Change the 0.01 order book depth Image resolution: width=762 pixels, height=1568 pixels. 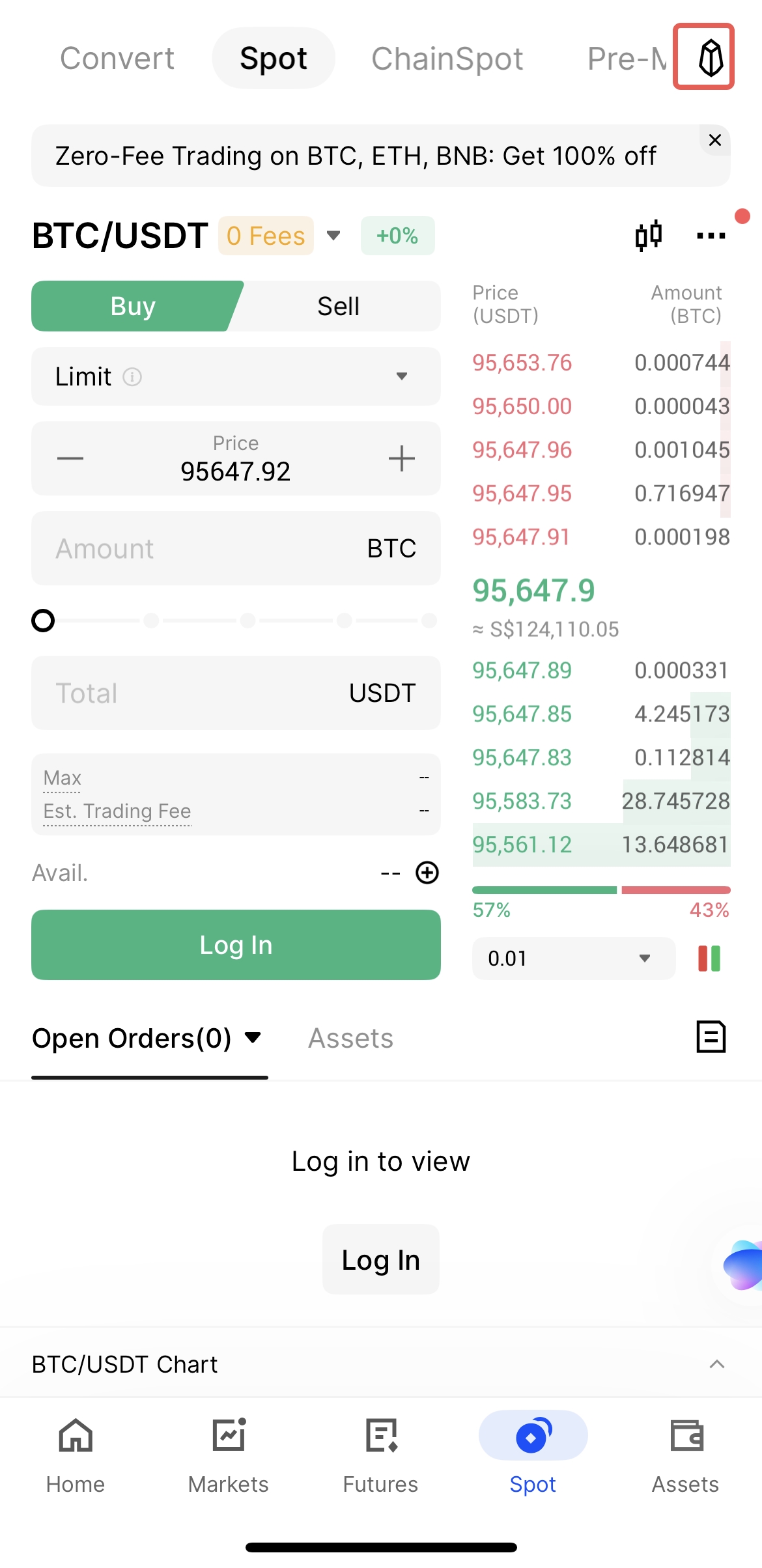[x=573, y=959]
